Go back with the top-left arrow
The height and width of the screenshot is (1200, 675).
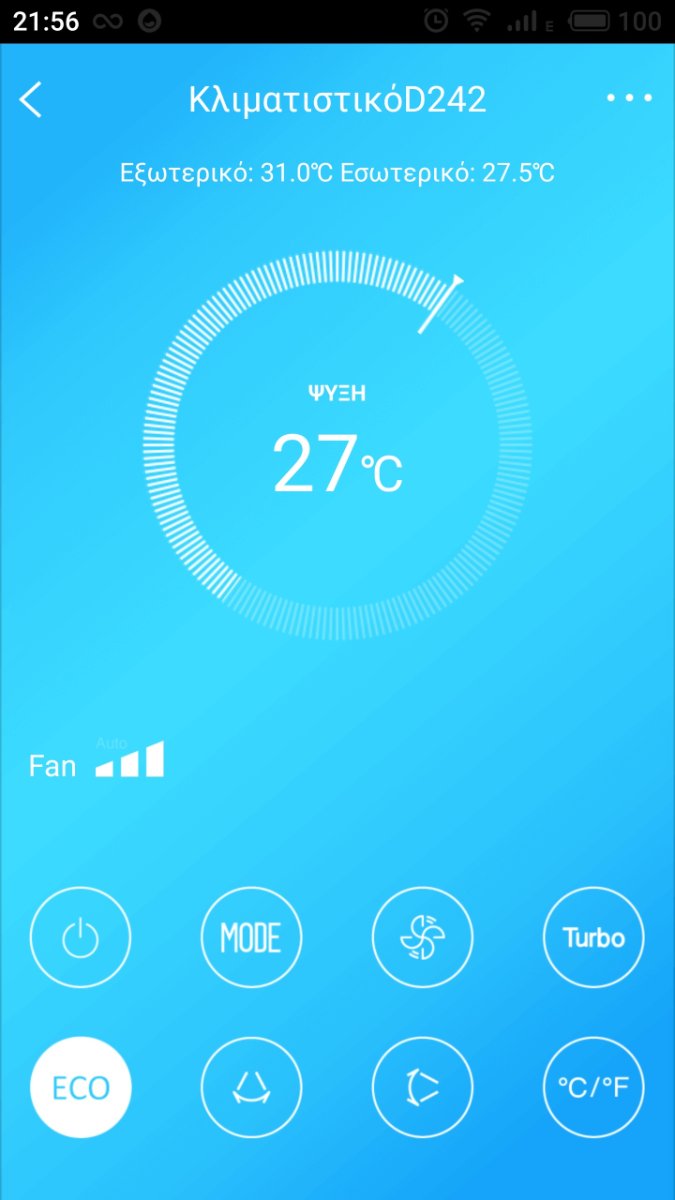[31, 100]
